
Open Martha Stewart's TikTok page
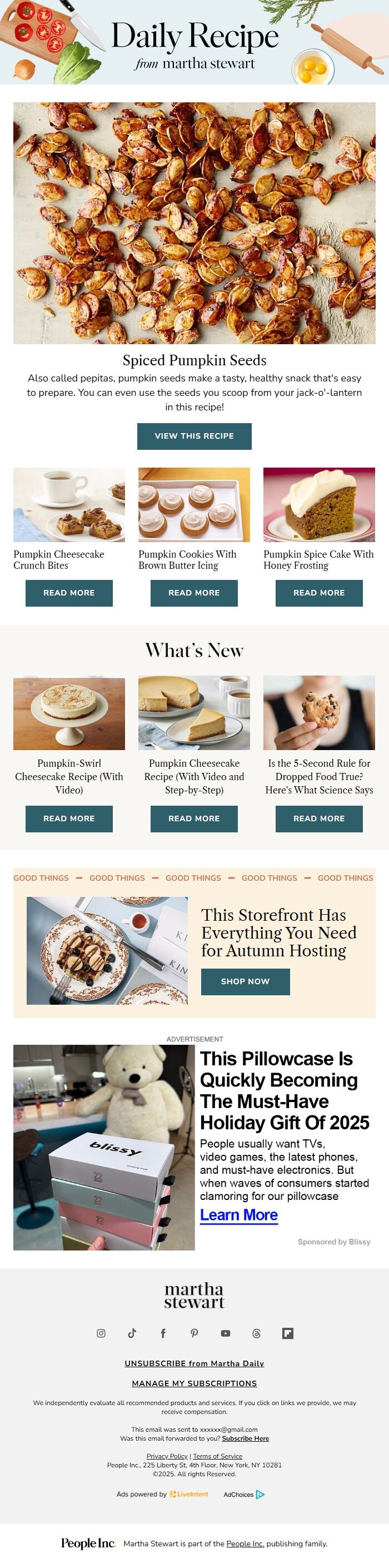click(132, 1333)
